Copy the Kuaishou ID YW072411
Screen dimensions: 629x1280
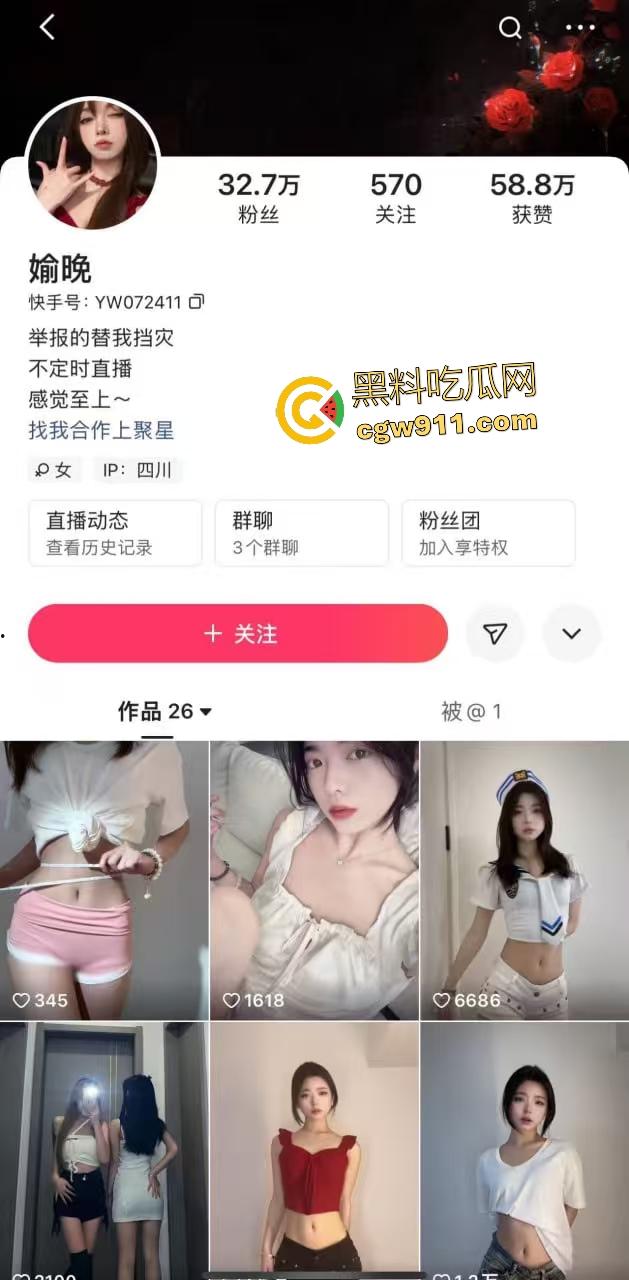coord(197,301)
